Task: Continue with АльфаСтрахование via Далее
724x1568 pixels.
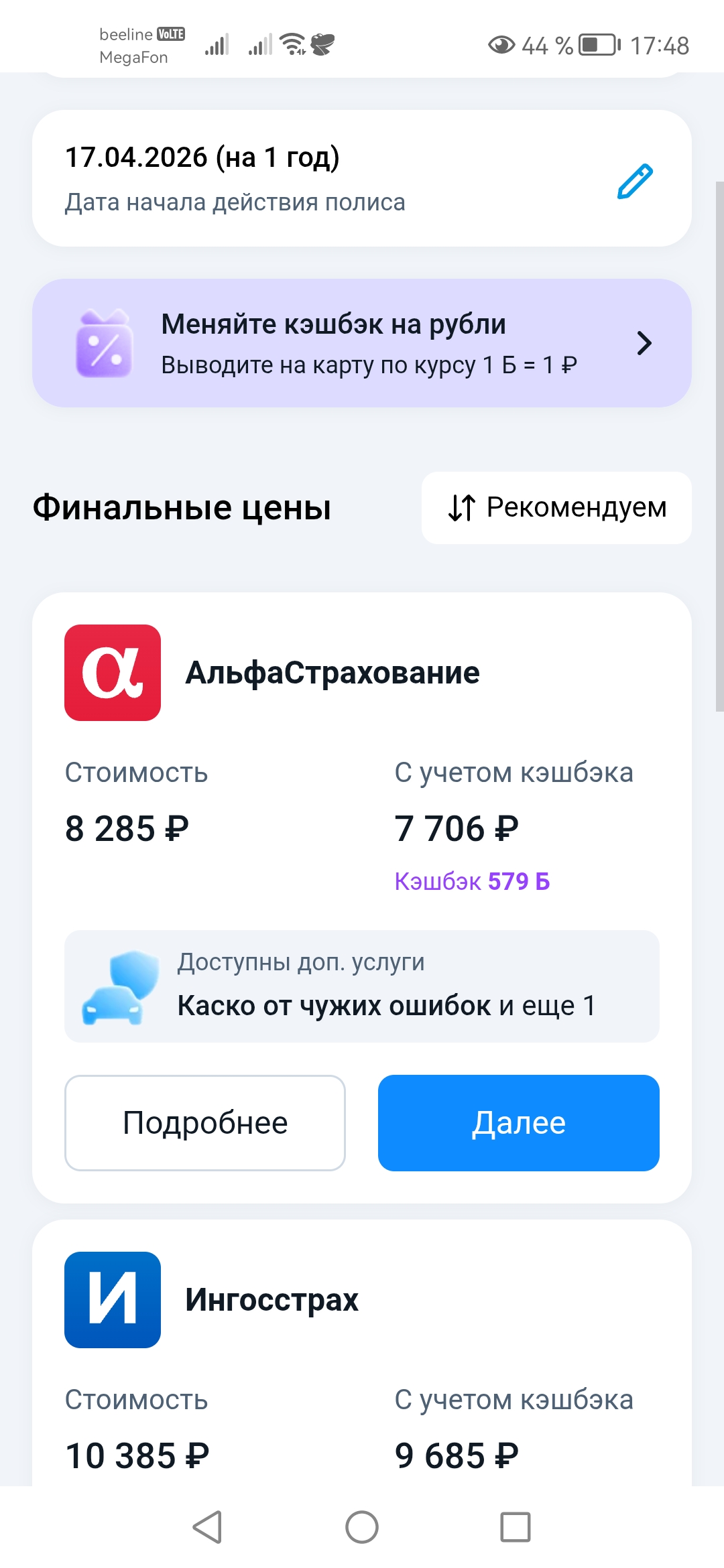Action: (518, 1123)
